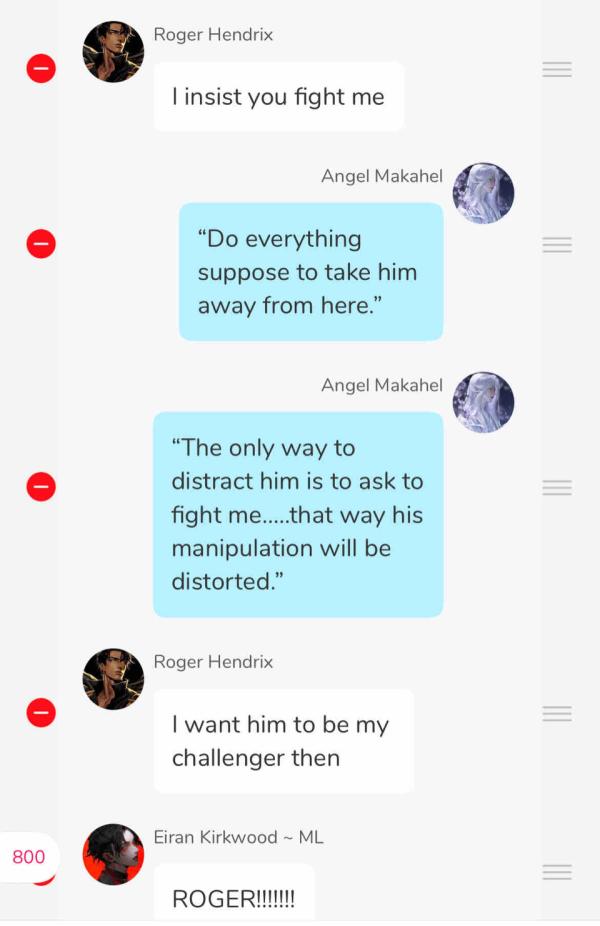Edit the "I insist you fight me" bubble
Screen dimensions: 600x926
point(278,97)
